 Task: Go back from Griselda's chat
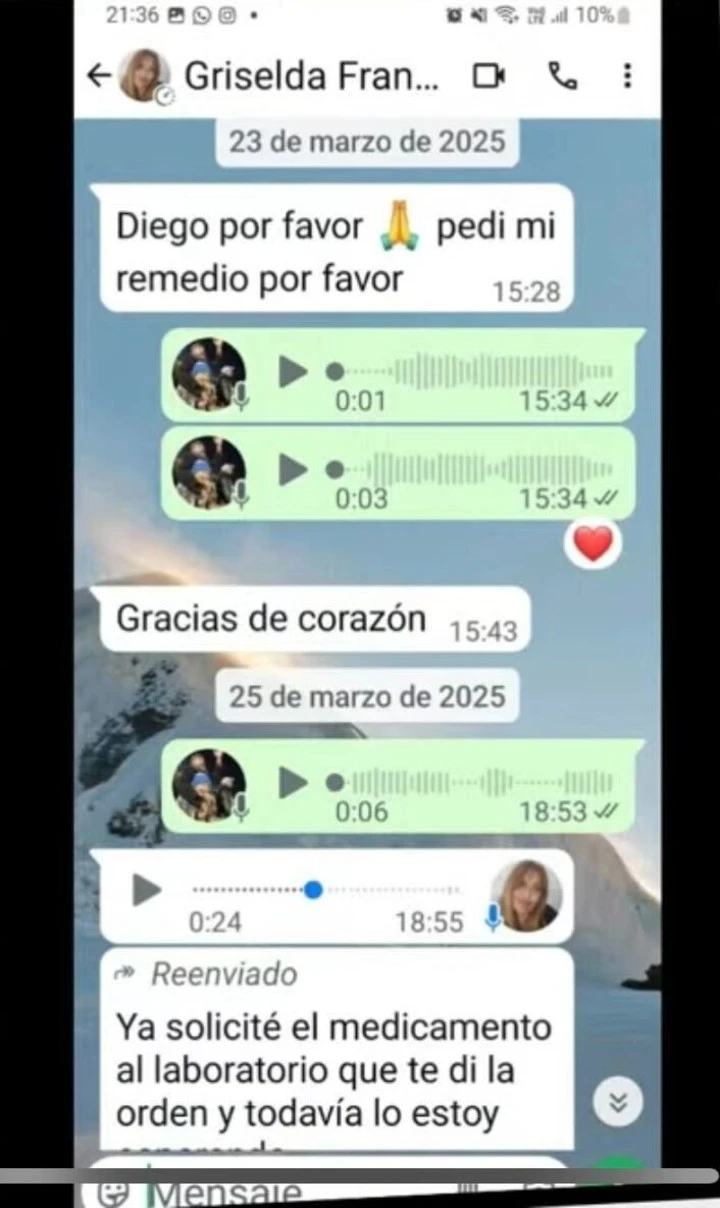coord(98,76)
